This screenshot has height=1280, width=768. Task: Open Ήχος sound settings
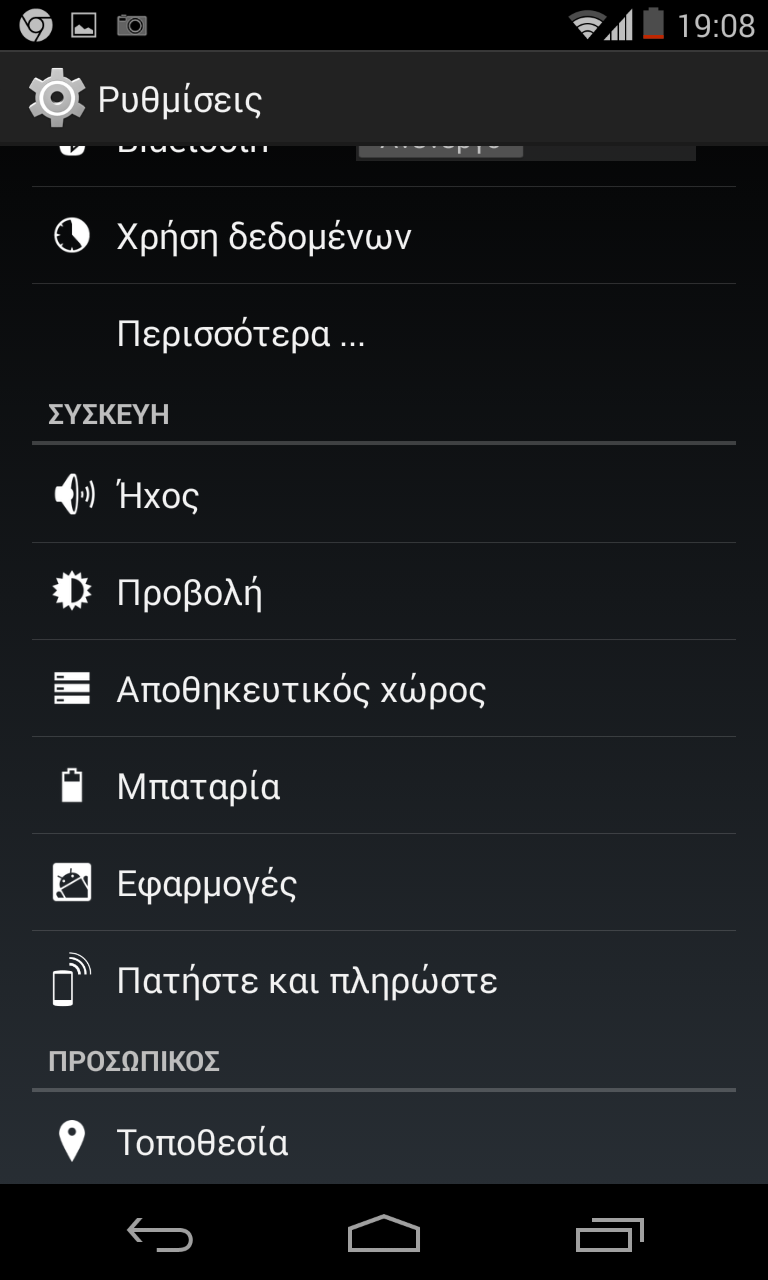pos(384,495)
